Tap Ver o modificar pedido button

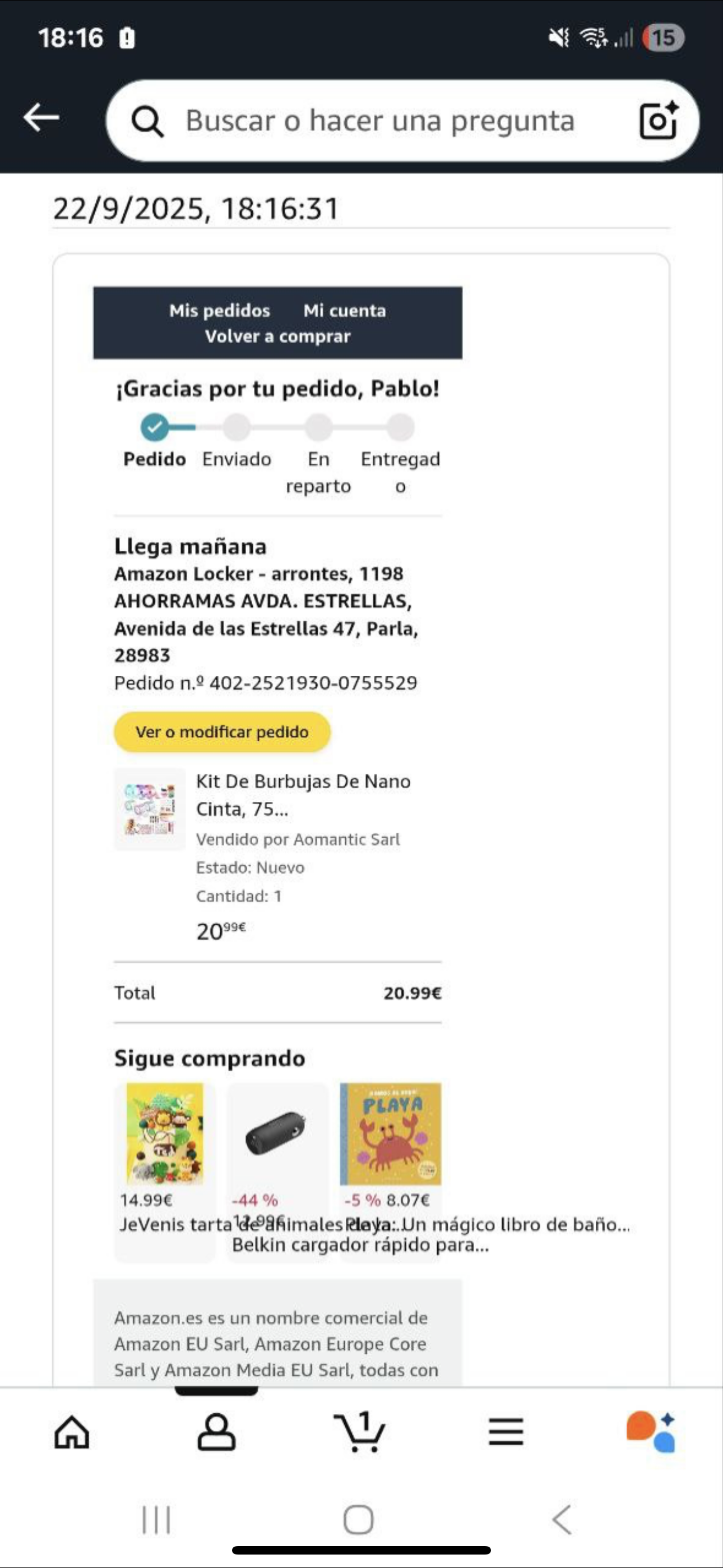click(x=222, y=732)
